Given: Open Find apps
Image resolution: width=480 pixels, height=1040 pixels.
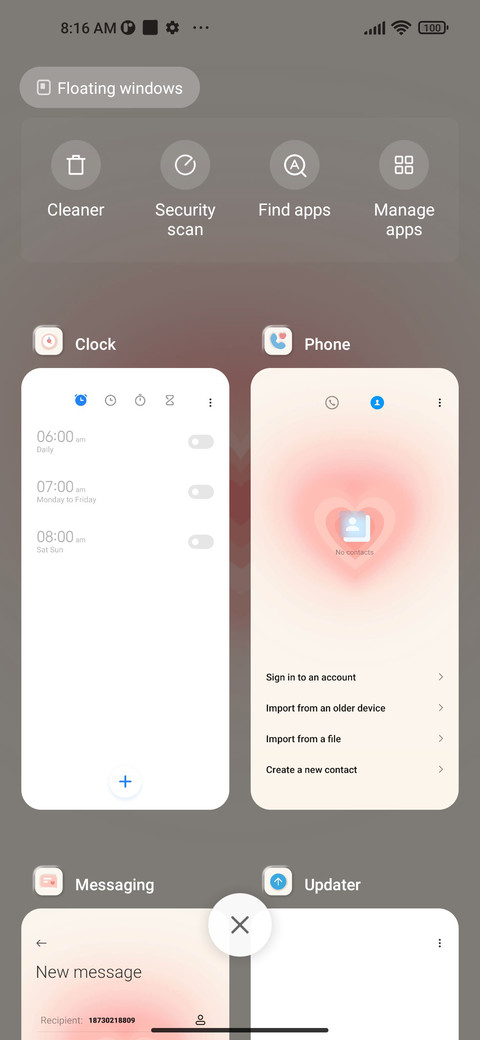Looking at the screenshot, I should coord(294,180).
